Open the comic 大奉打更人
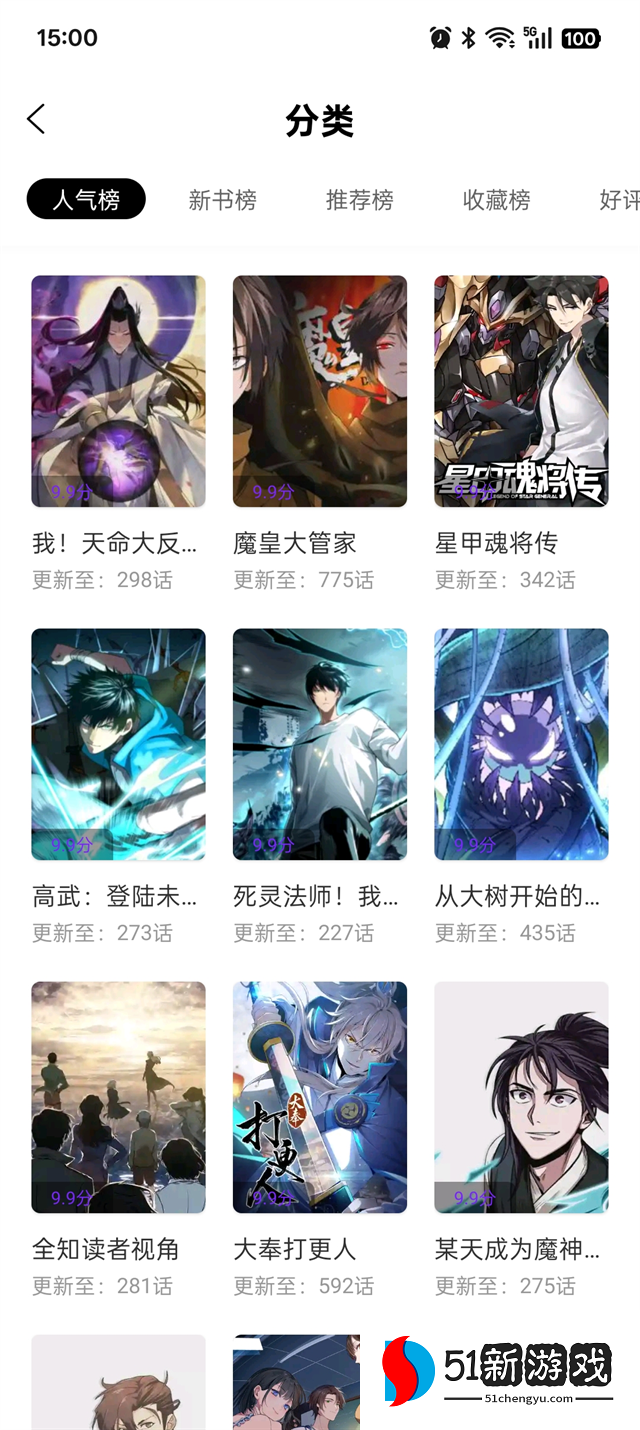Screen dimensions: 640x1430 320,1097
